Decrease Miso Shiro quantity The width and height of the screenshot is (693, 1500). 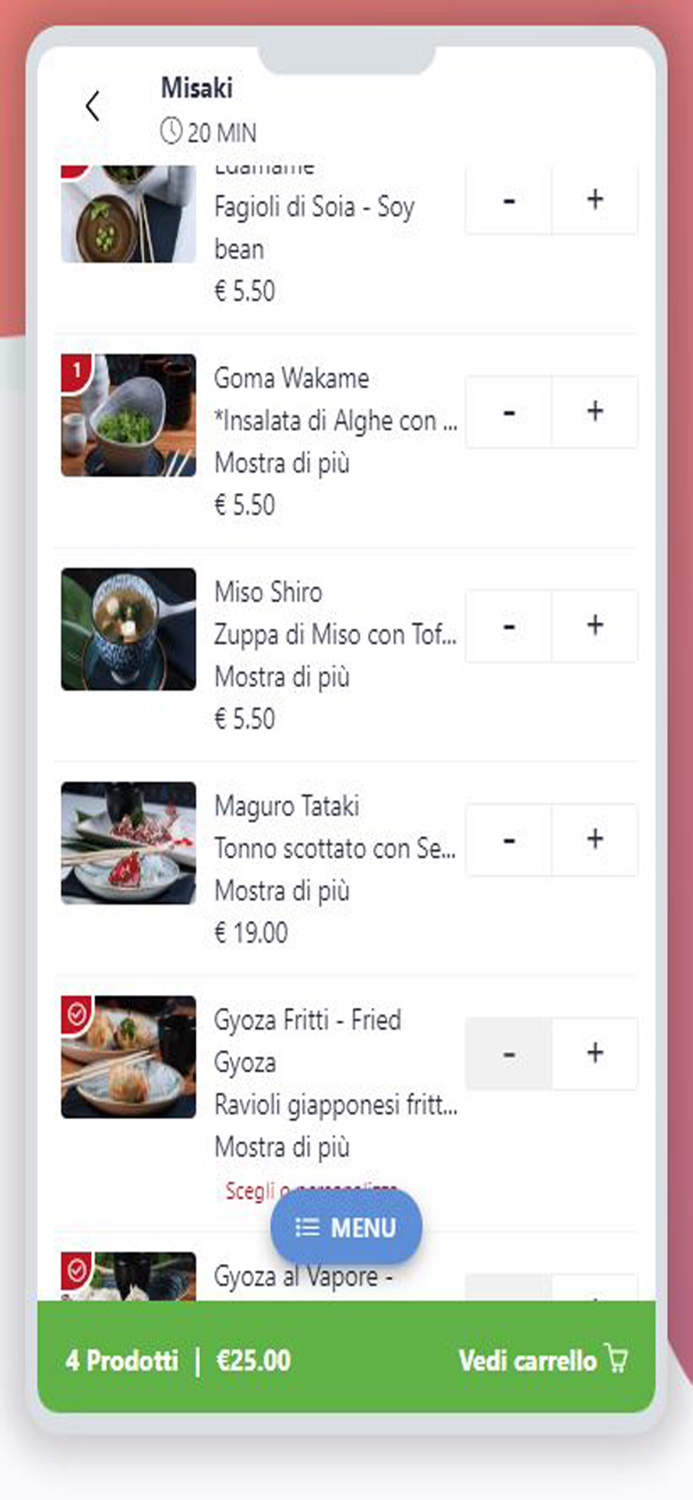pyautogui.click(x=509, y=625)
